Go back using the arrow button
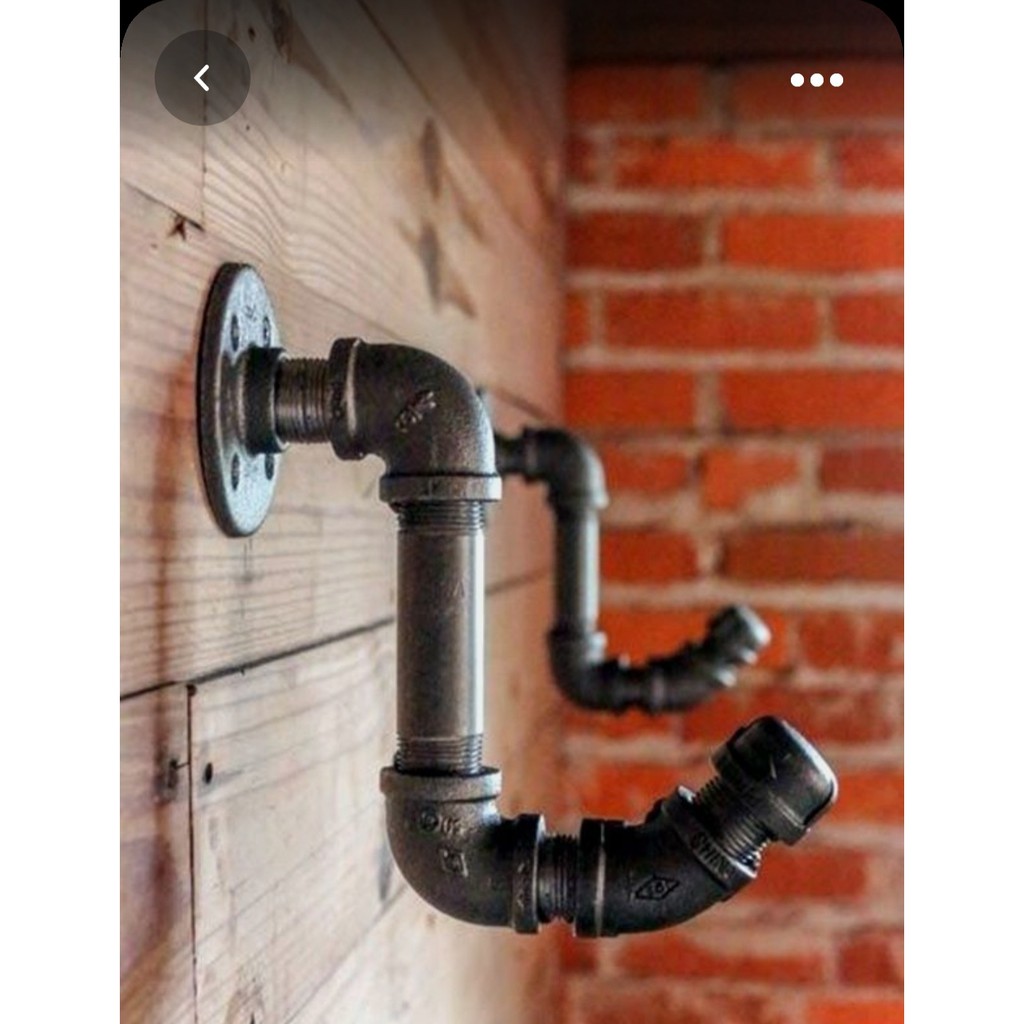Image resolution: width=1024 pixels, height=1024 pixels. [202, 78]
